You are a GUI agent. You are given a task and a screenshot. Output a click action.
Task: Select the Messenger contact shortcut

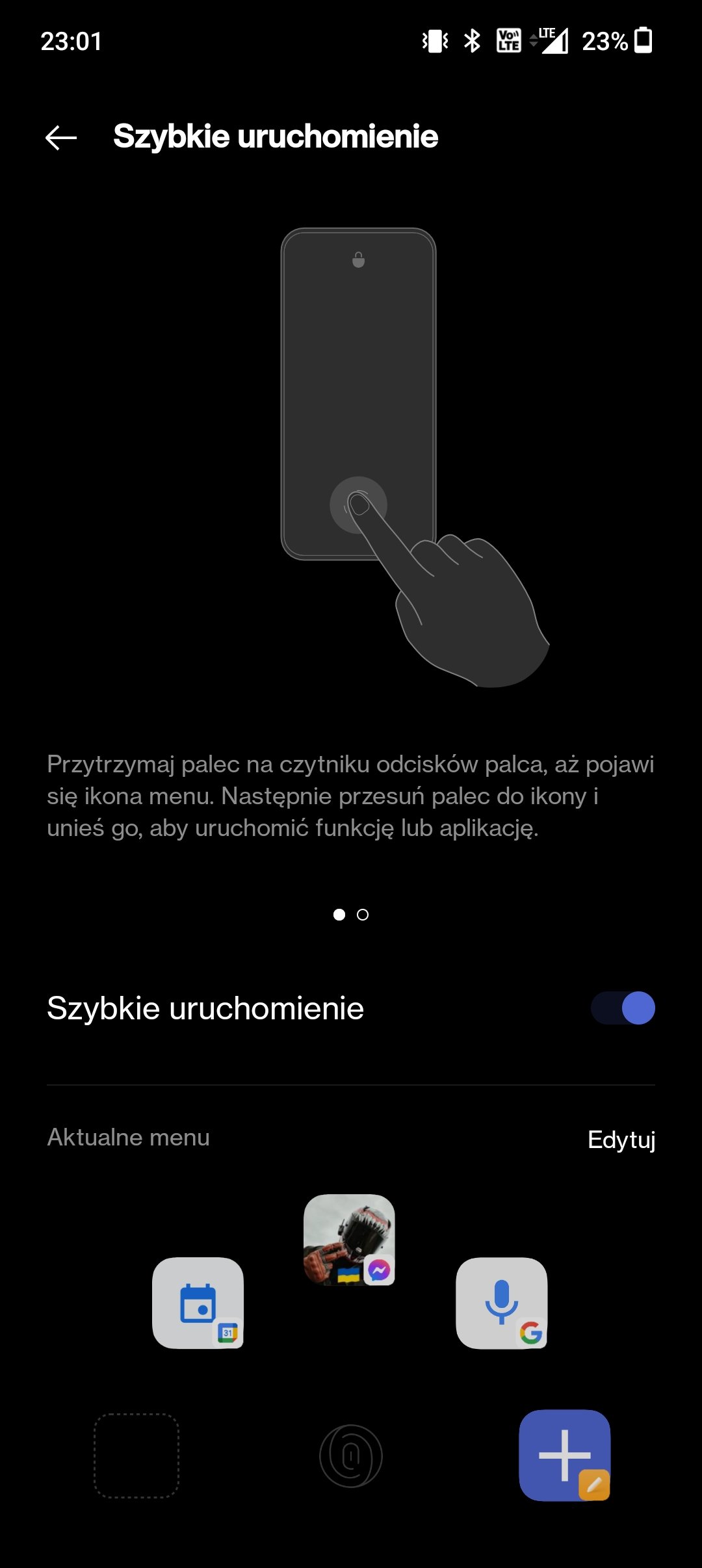pos(349,1240)
